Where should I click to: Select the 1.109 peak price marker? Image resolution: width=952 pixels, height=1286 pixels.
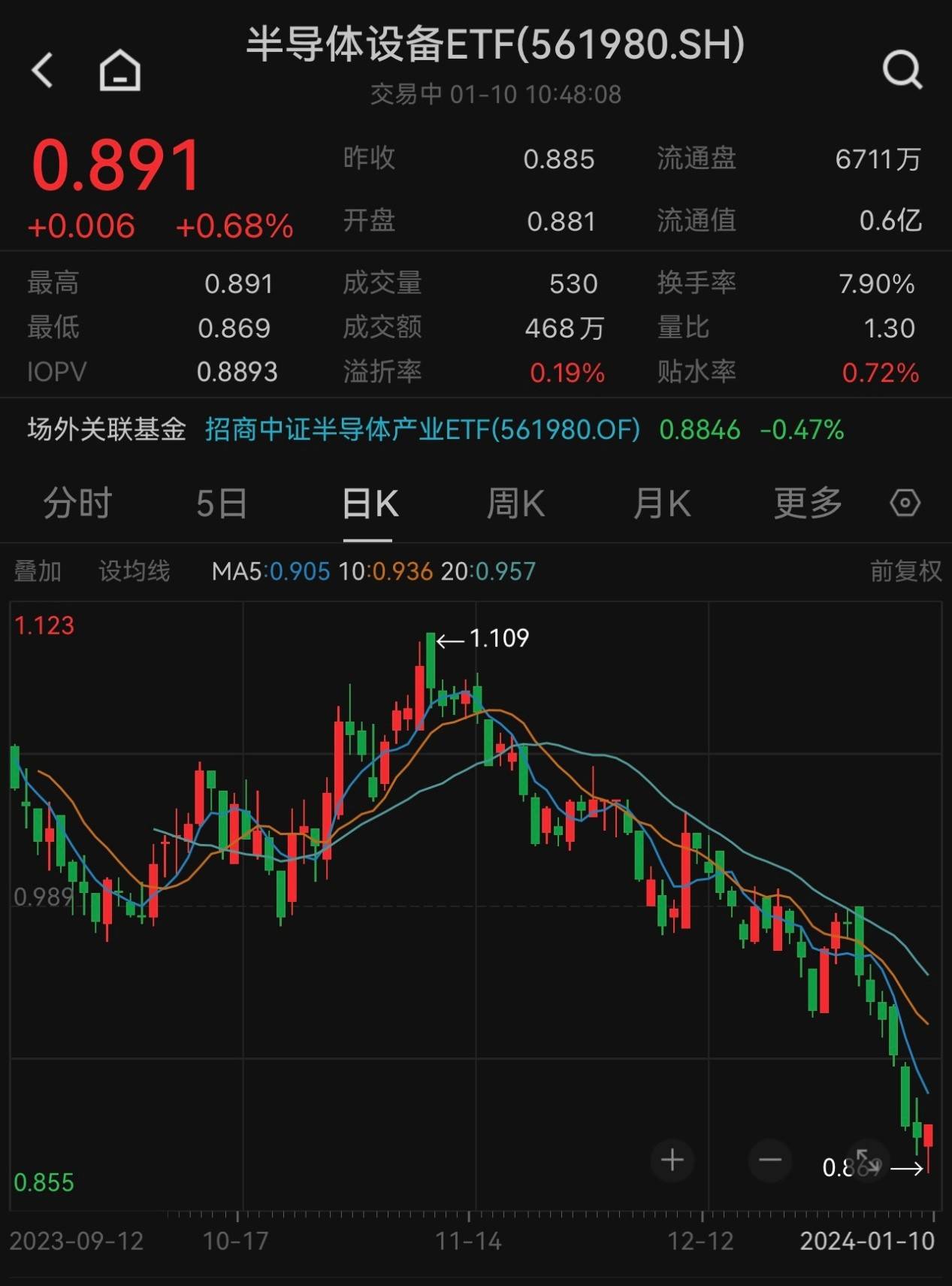click(x=497, y=640)
